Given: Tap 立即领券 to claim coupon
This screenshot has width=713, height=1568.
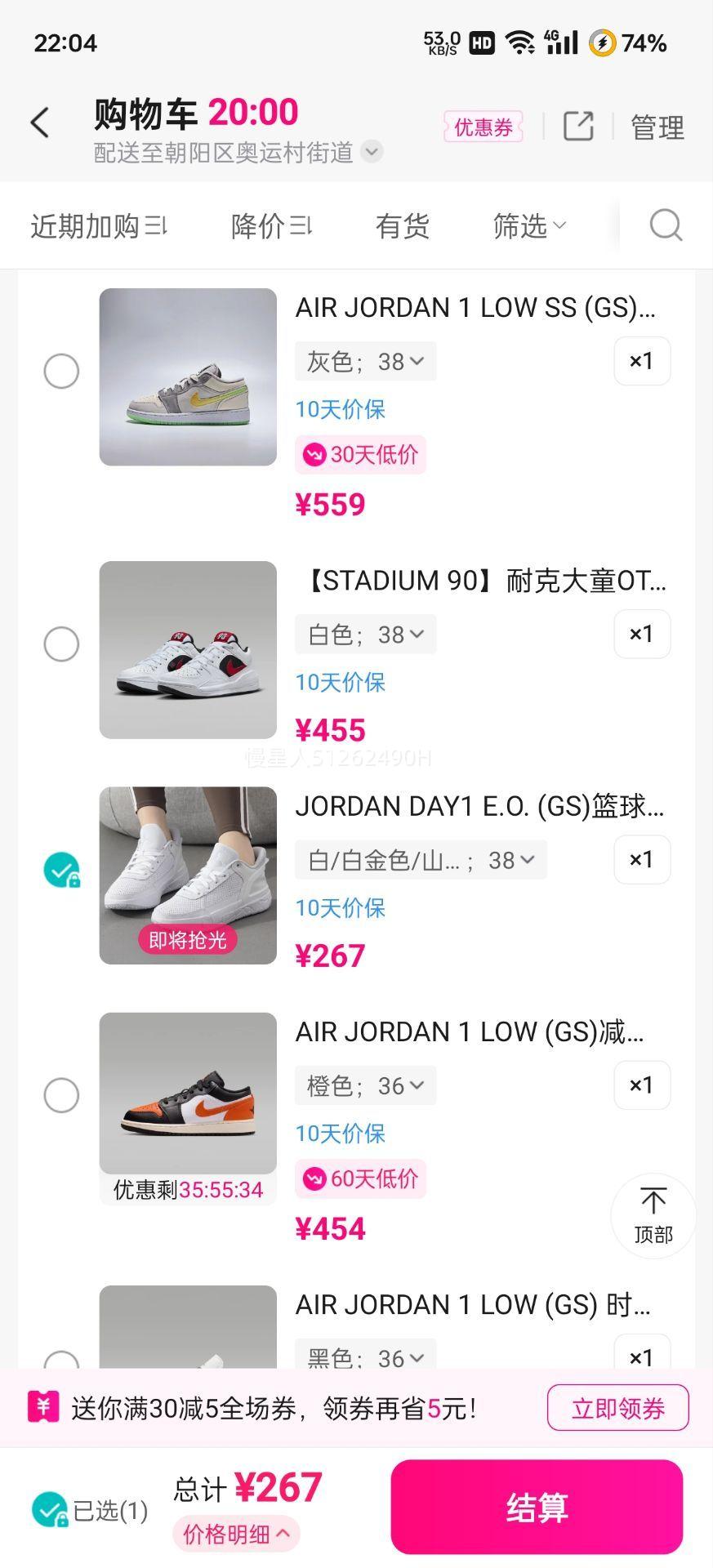Looking at the screenshot, I should [618, 1407].
